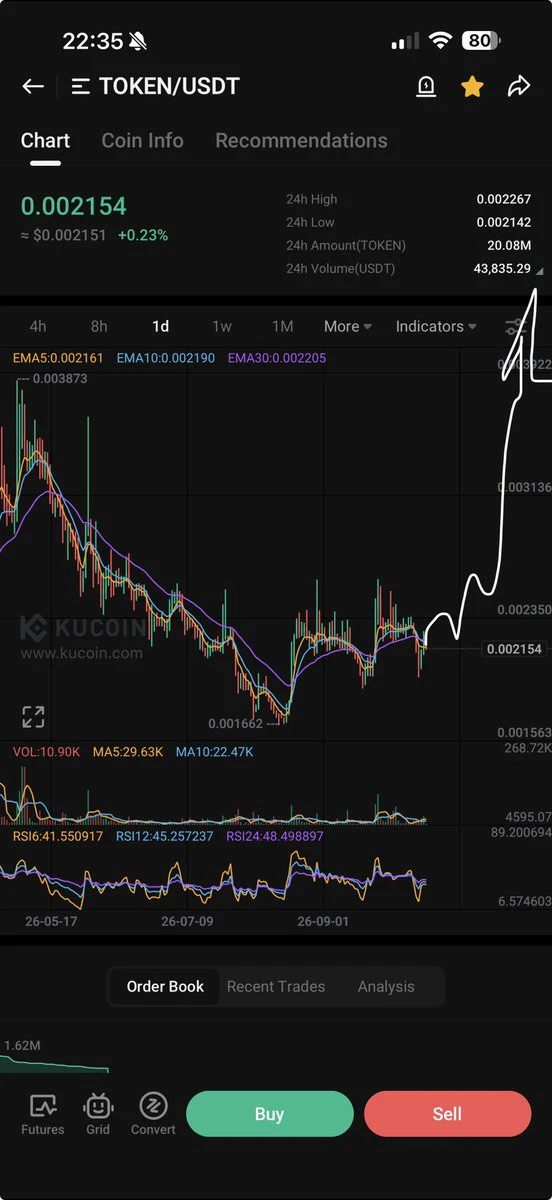Open Grid trading bot
The height and width of the screenshot is (1200, 552).
tap(98, 1114)
